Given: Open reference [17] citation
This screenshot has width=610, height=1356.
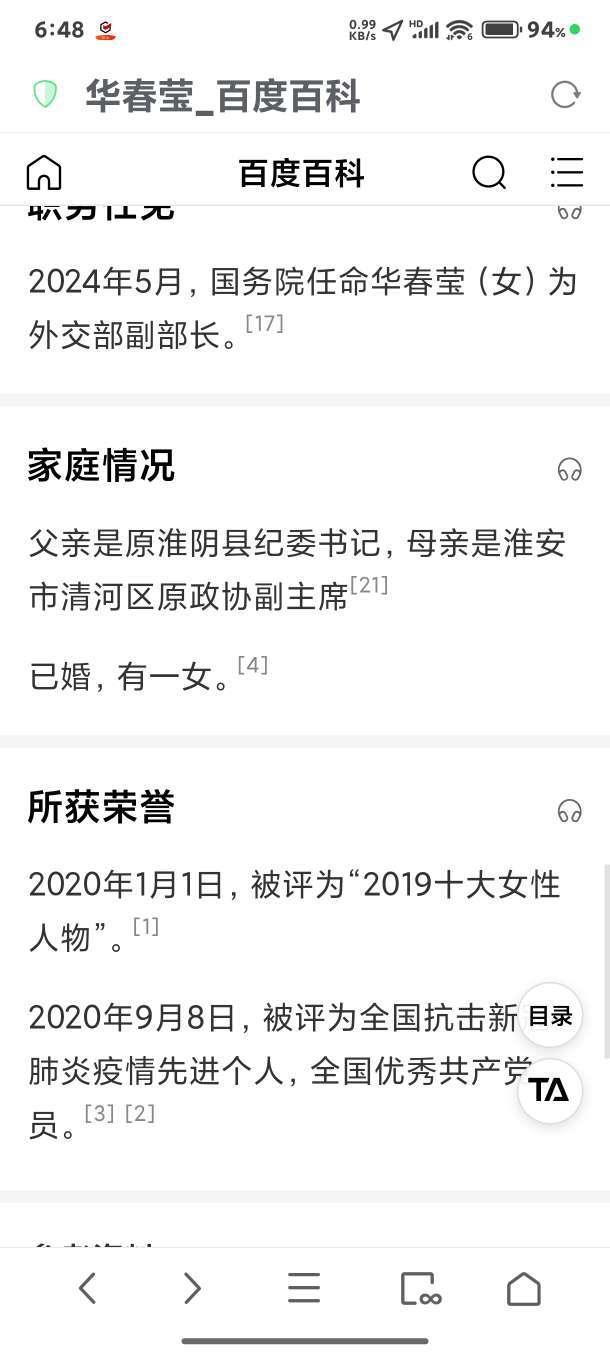Looking at the screenshot, I should coord(265,324).
